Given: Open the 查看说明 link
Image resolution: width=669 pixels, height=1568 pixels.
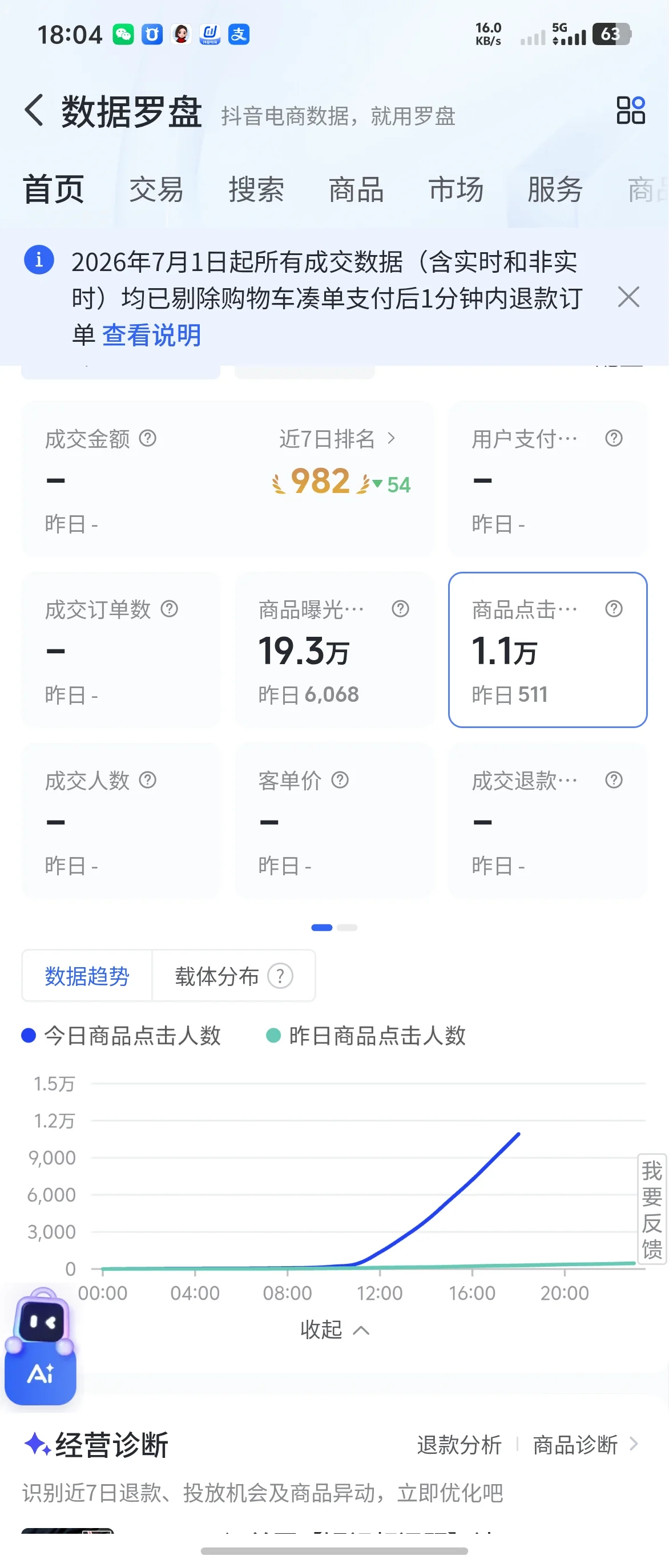Looking at the screenshot, I should pyautogui.click(x=152, y=336).
